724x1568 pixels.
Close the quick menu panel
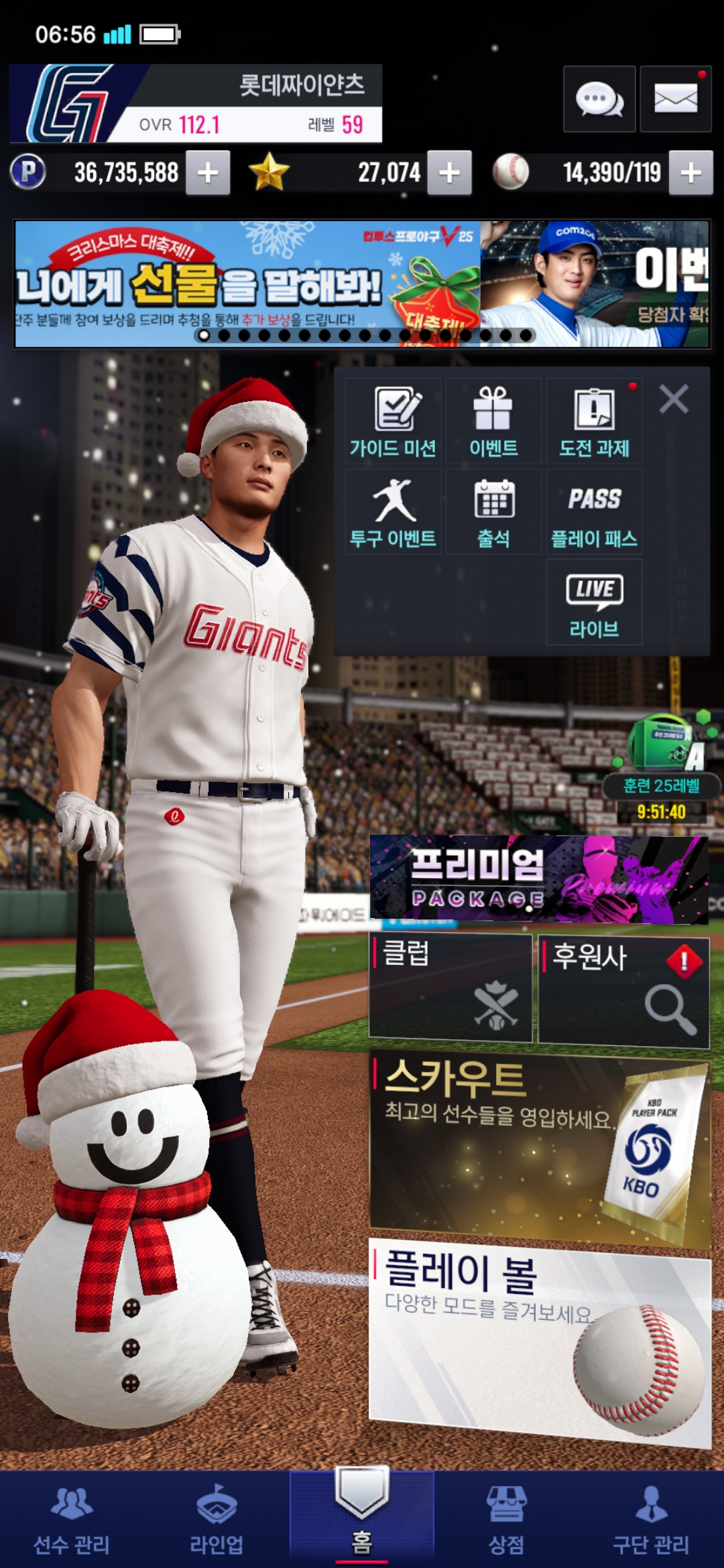(674, 399)
